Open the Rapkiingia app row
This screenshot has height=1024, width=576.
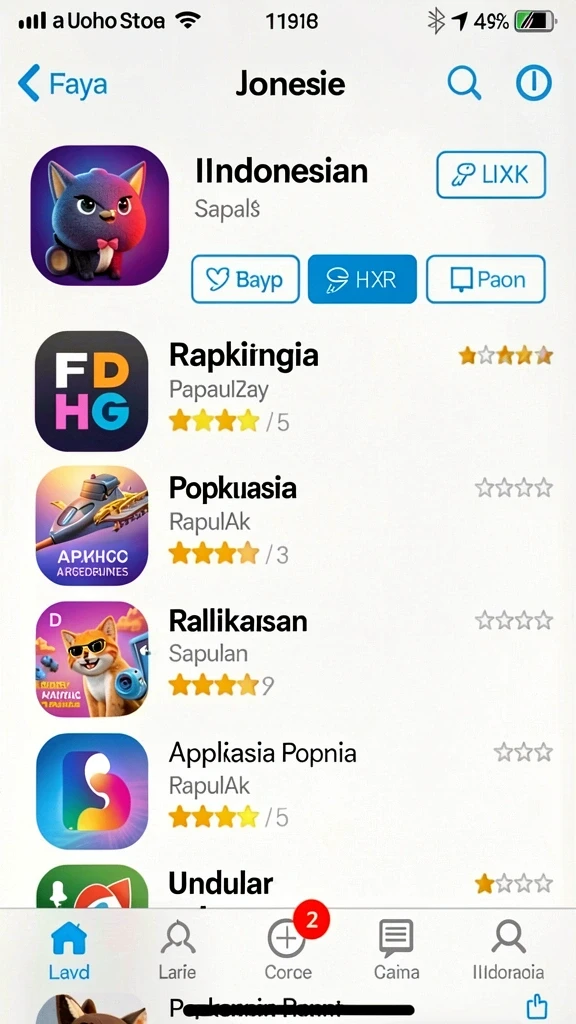point(294,391)
